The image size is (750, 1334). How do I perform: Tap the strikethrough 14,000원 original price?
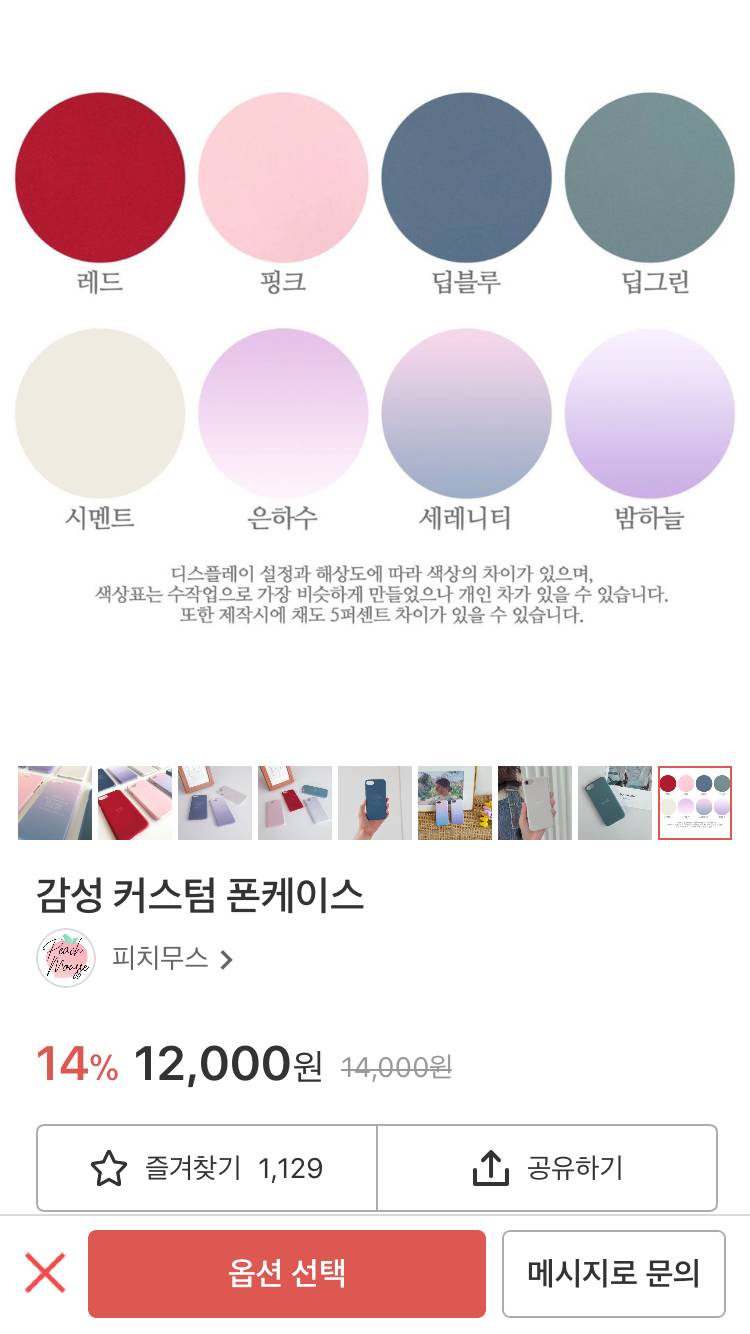point(397,1066)
